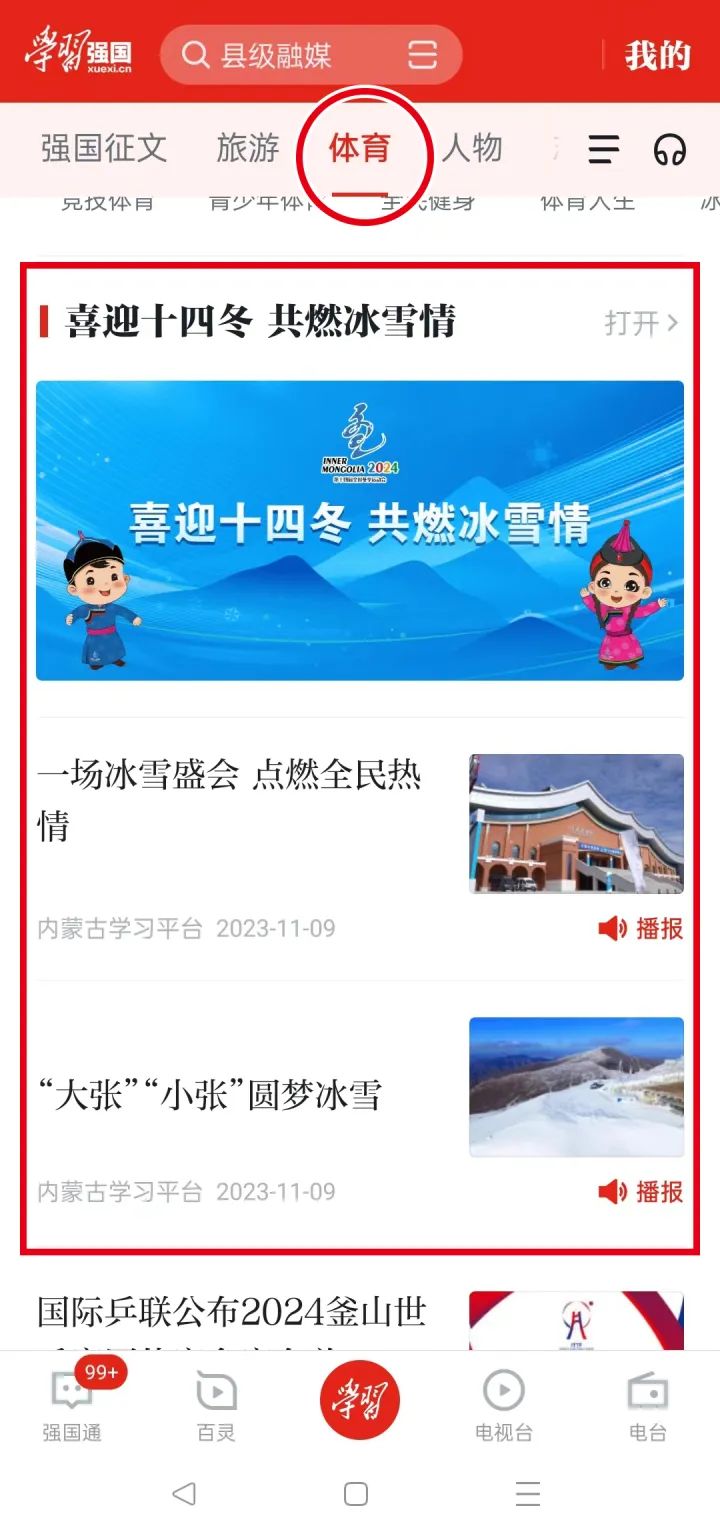
Task: Tap 打开 beside 喜迎十四冬 共燃冰雪情
Action: point(641,323)
